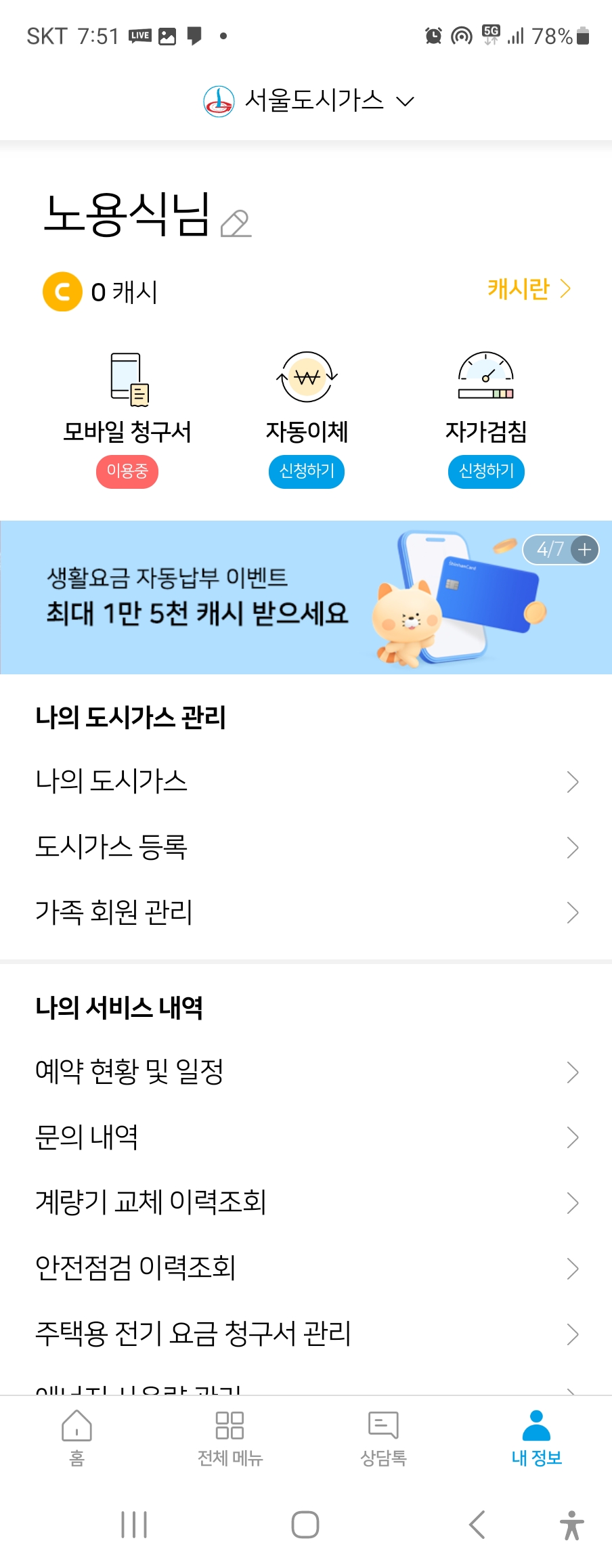Image resolution: width=612 pixels, height=1568 pixels.
Task: Tap 신청하기 under 자가검침
Action: point(486,471)
